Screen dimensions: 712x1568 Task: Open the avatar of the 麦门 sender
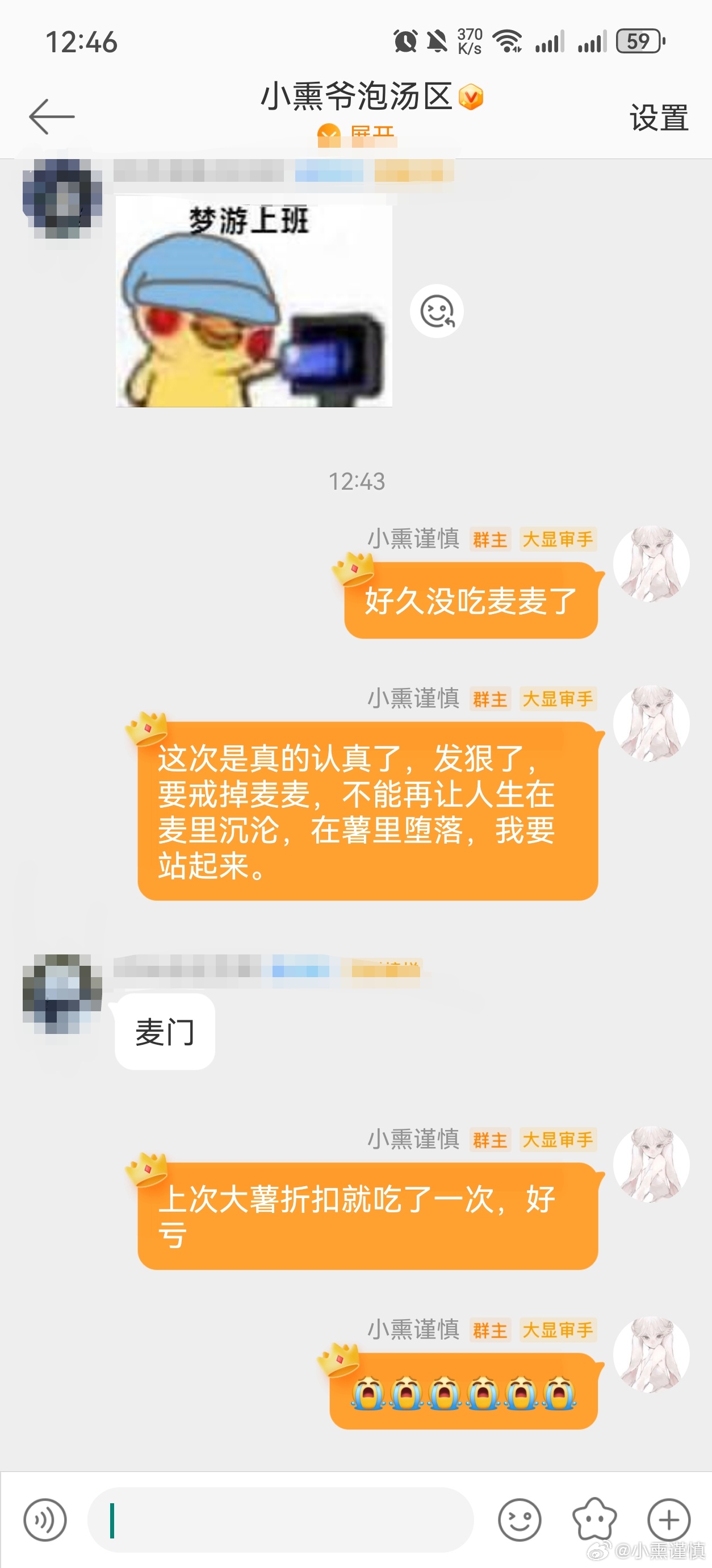pyautogui.click(x=61, y=994)
